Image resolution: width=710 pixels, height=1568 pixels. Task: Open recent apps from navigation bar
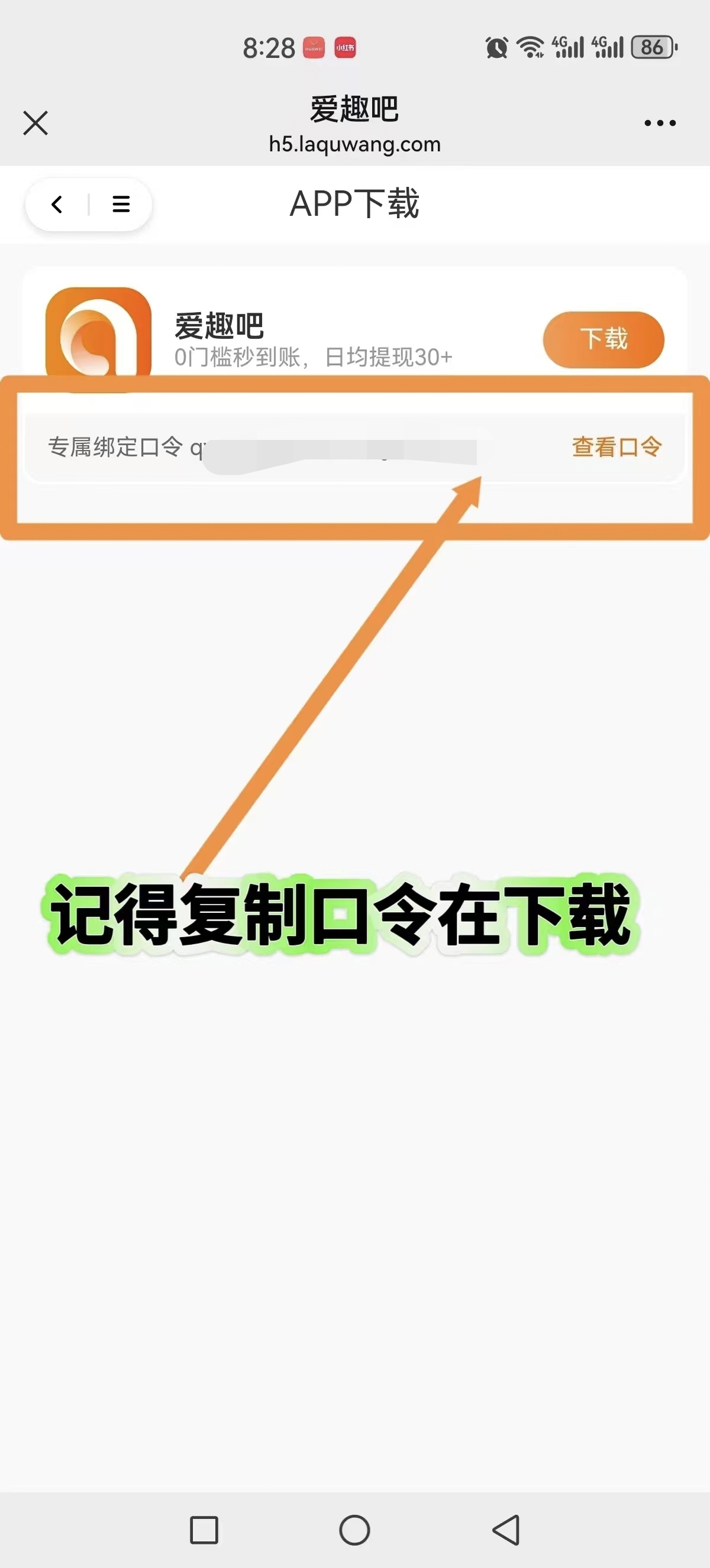204,1530
